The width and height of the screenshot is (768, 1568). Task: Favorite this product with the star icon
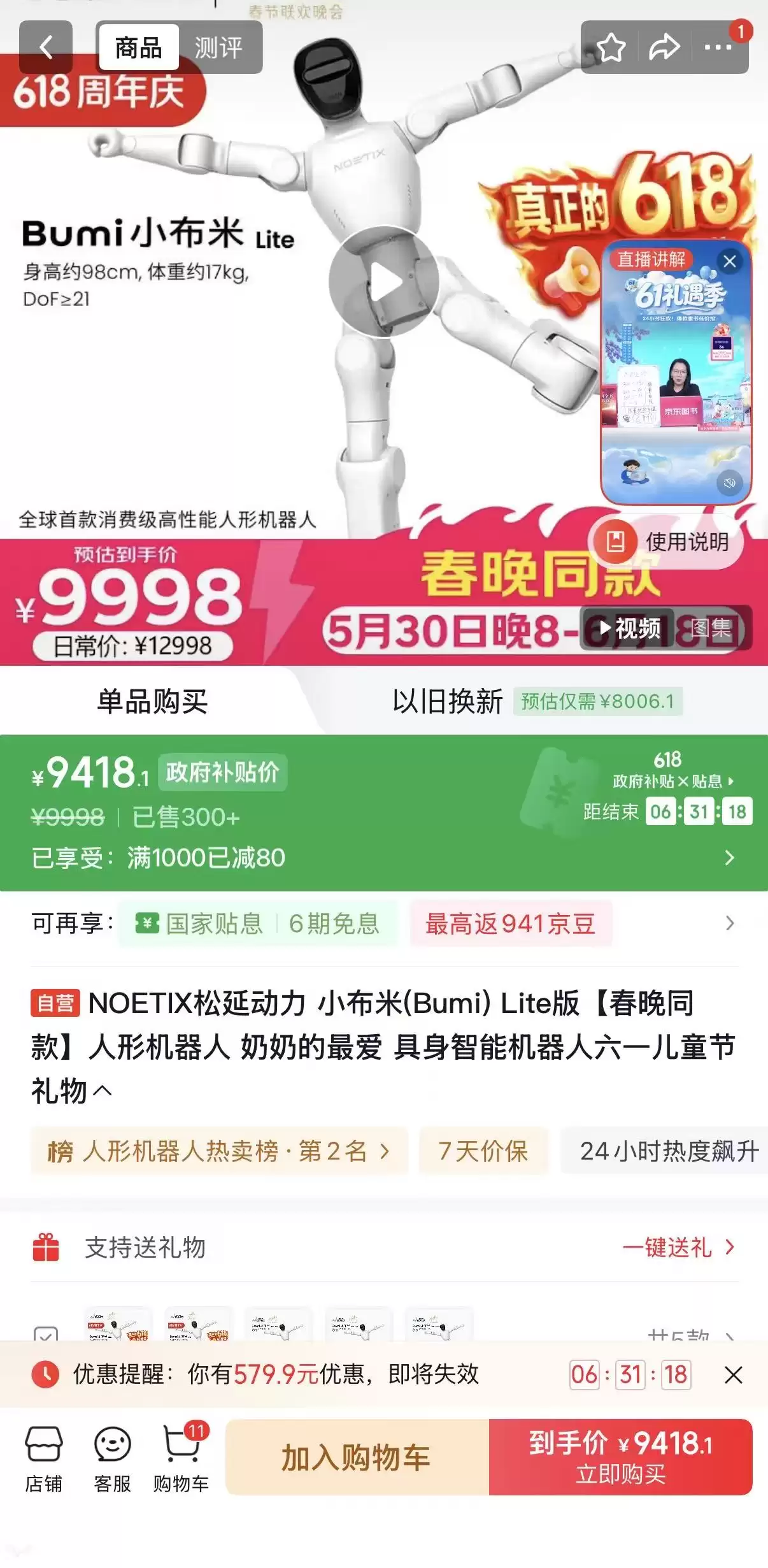[611, 48]
